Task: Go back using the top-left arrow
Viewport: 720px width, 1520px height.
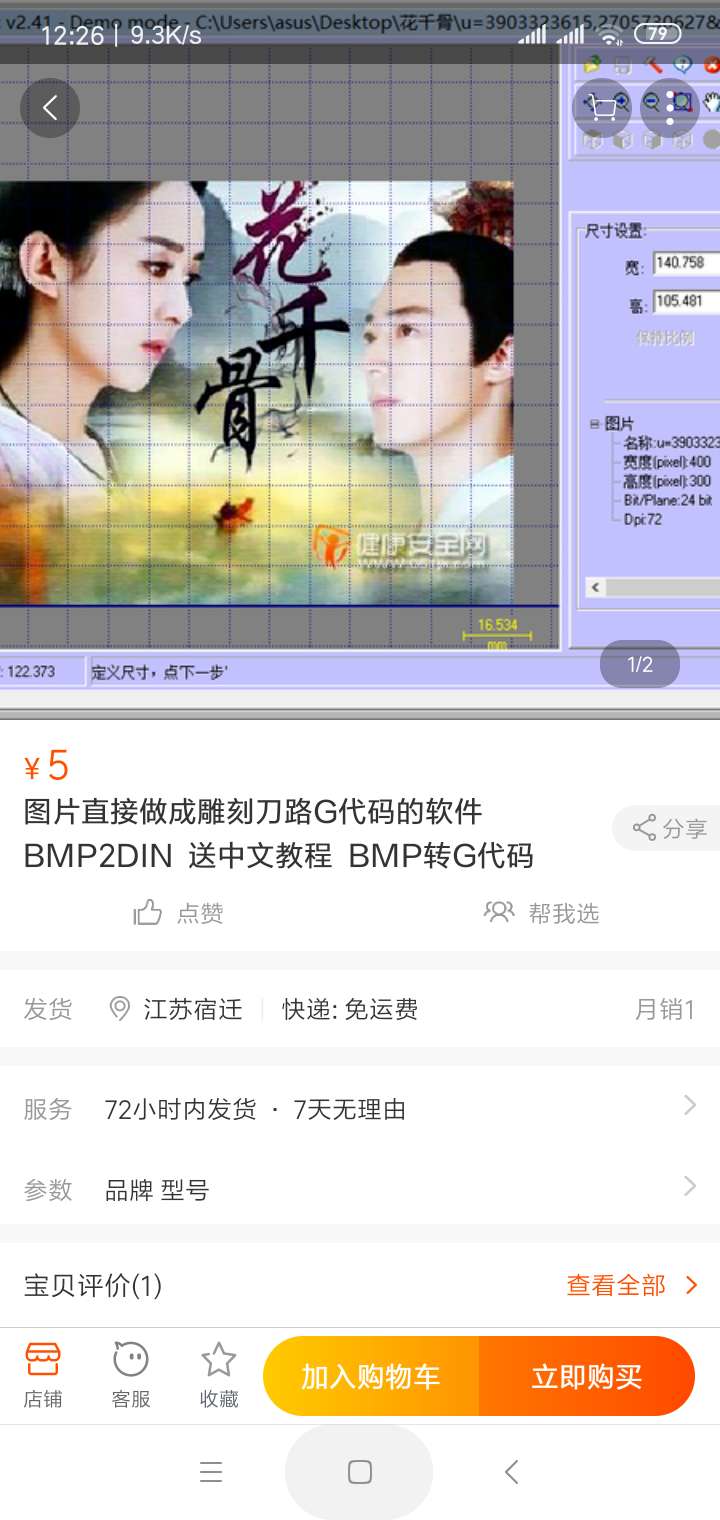Action: click(x=49, y=108)
